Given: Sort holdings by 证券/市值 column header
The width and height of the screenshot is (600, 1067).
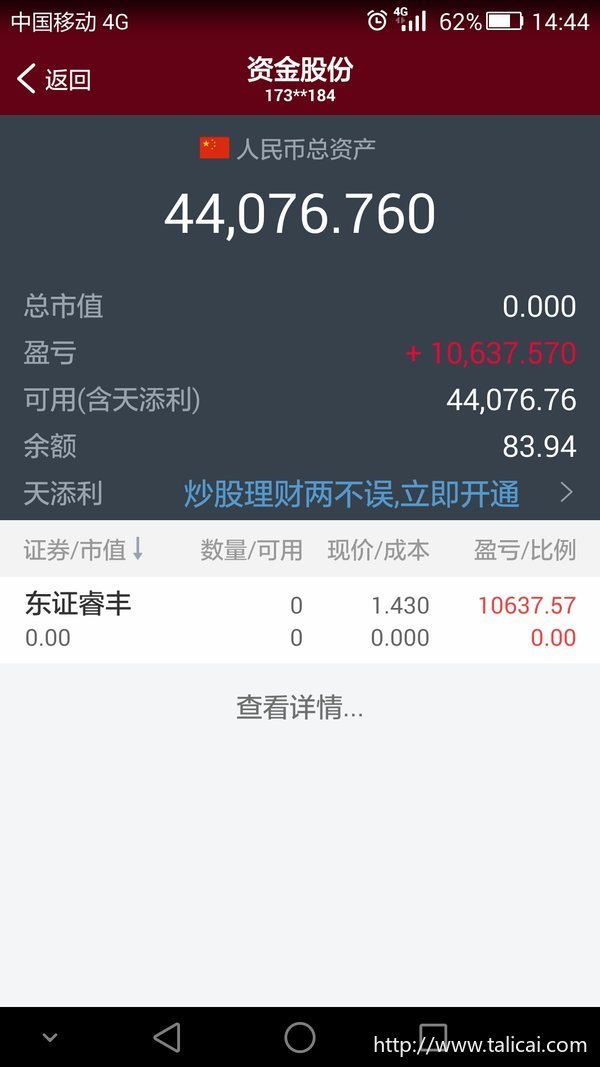Looking at the screenshot, I should [x=84, y=549].
